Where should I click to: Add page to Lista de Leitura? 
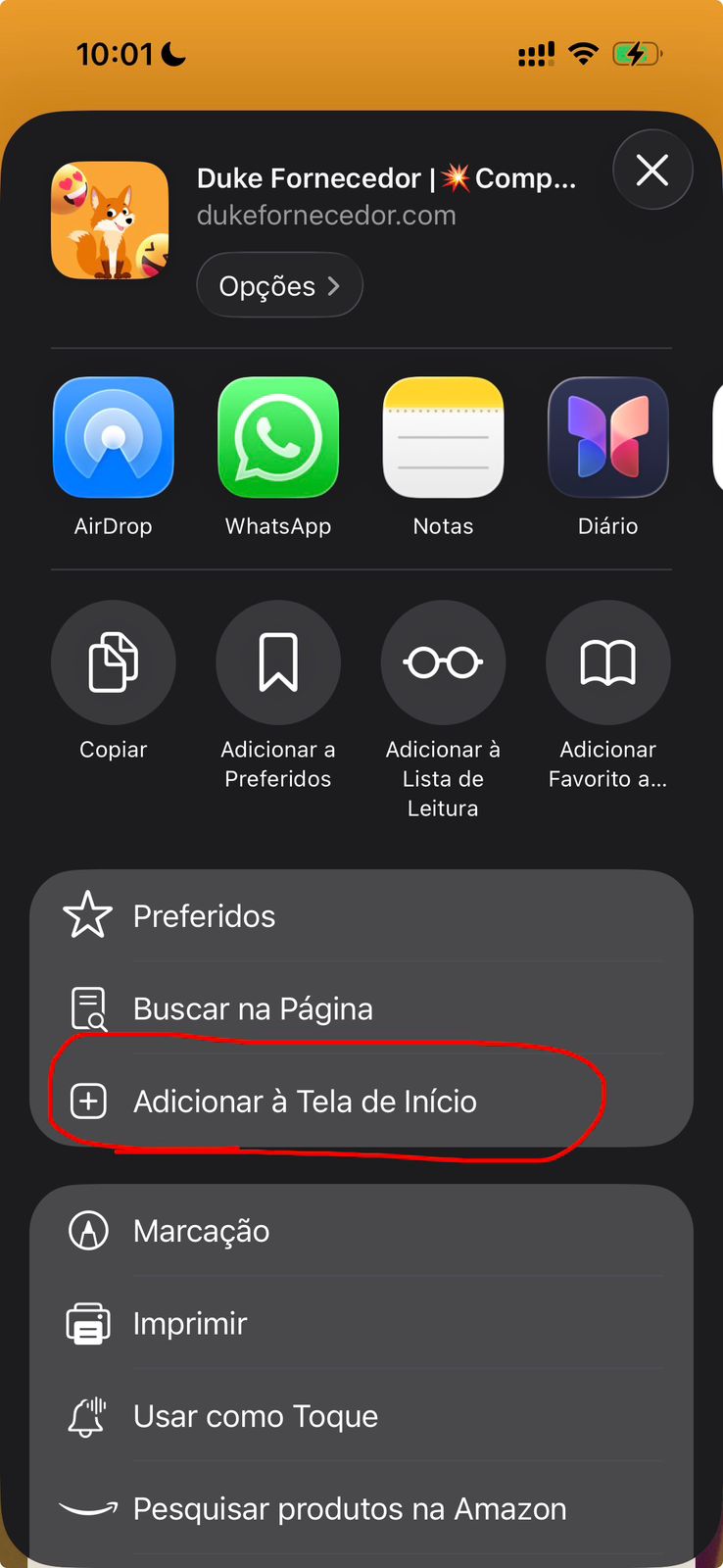click(x=443, y=663)
